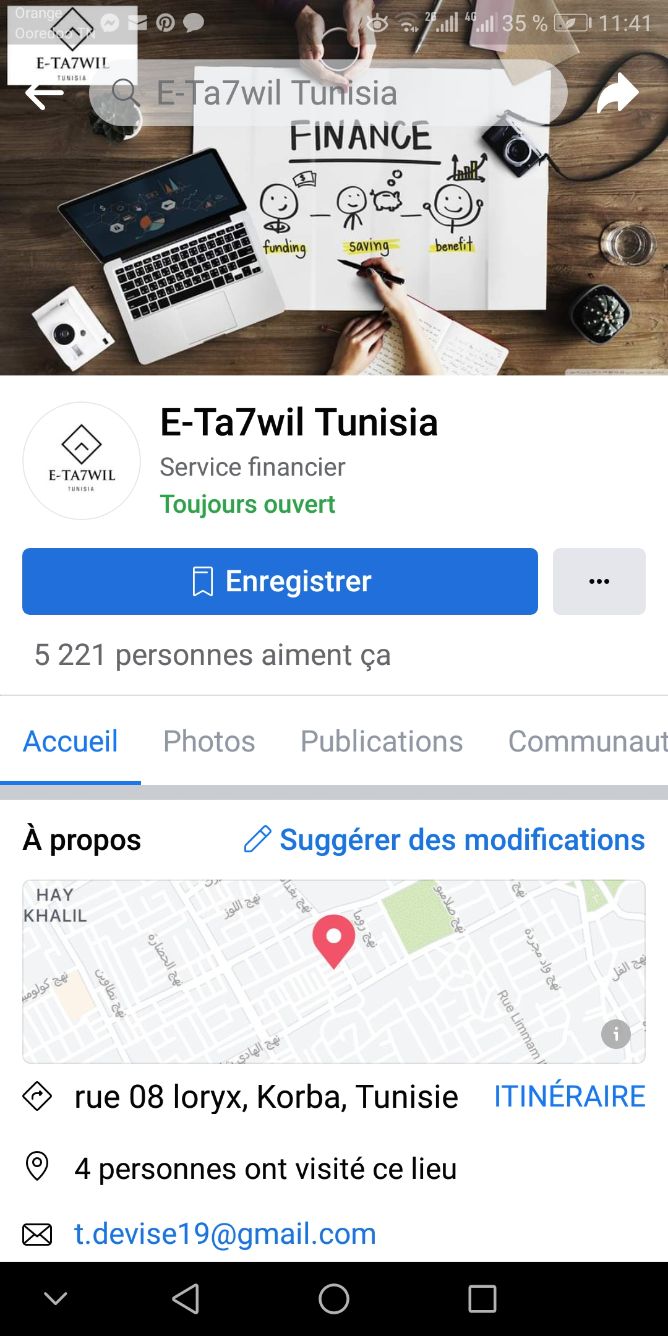The image size is (668, 1336).
Task: Open the Communauté tab
Action: (586, 741)
